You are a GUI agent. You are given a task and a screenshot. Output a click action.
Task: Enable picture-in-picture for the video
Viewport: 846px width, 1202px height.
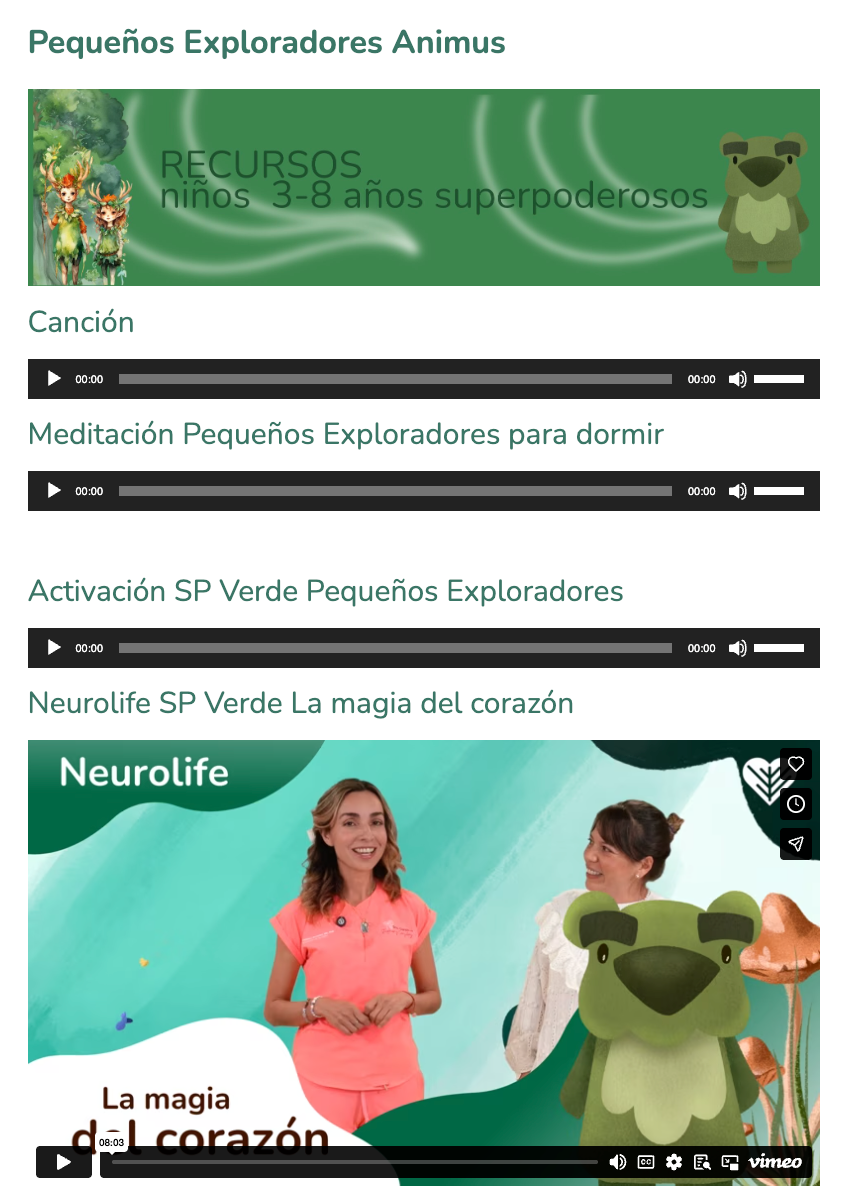point(730,1162)
